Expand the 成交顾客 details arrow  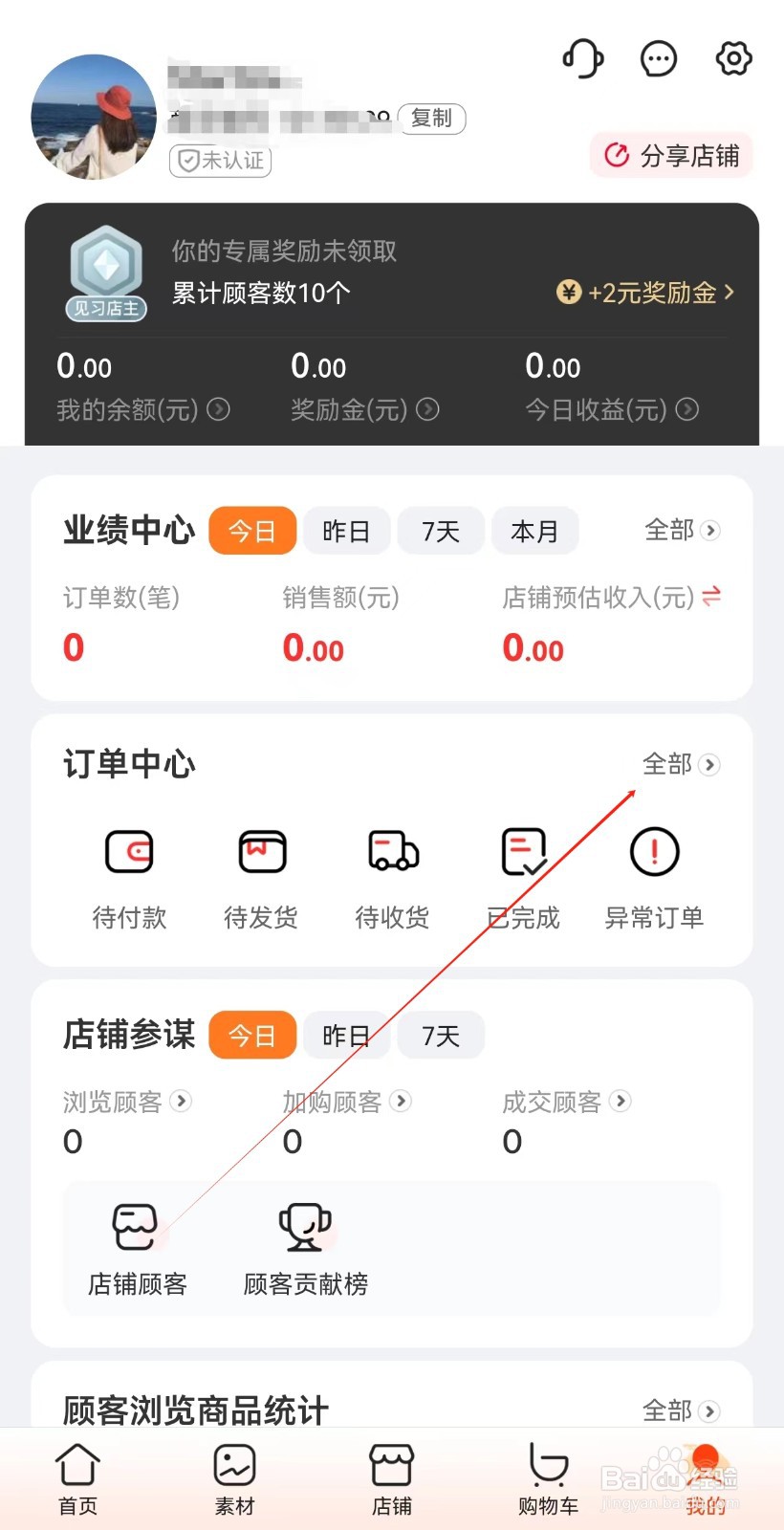click(x=620, y=1102)
